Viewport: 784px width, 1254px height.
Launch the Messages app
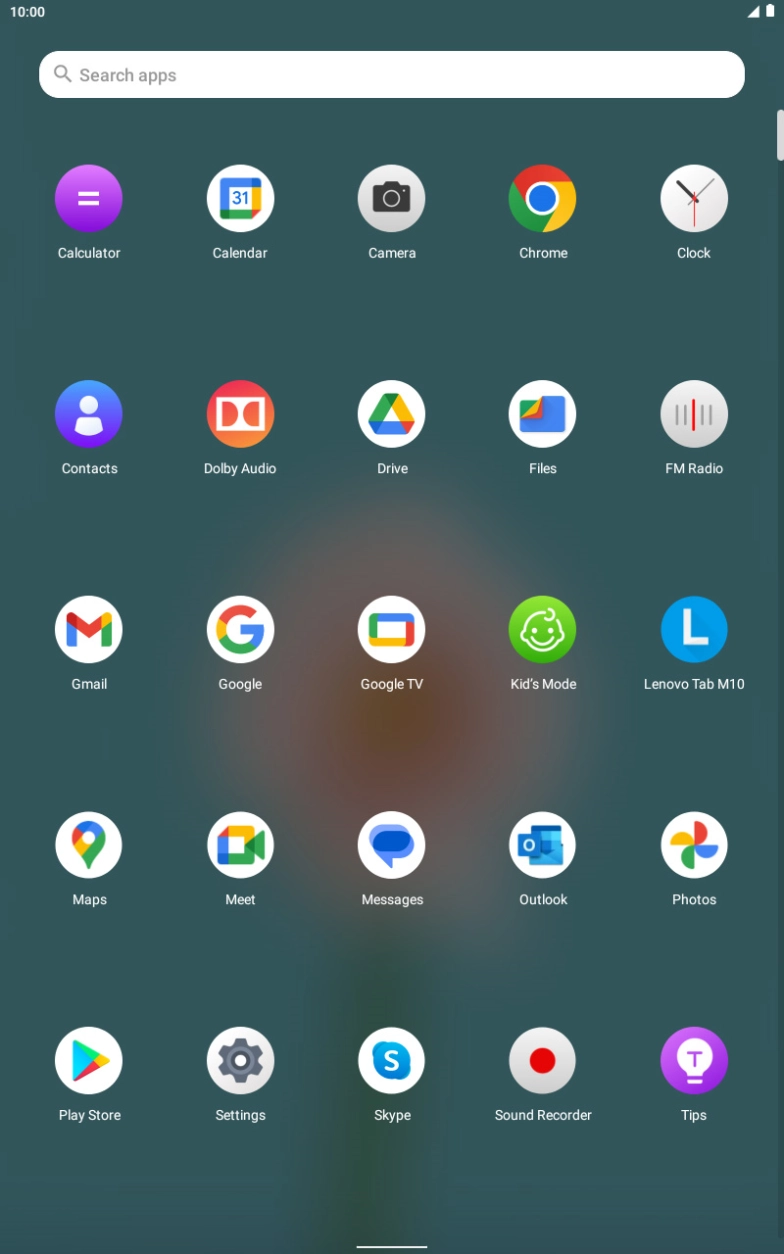(392, 845)
